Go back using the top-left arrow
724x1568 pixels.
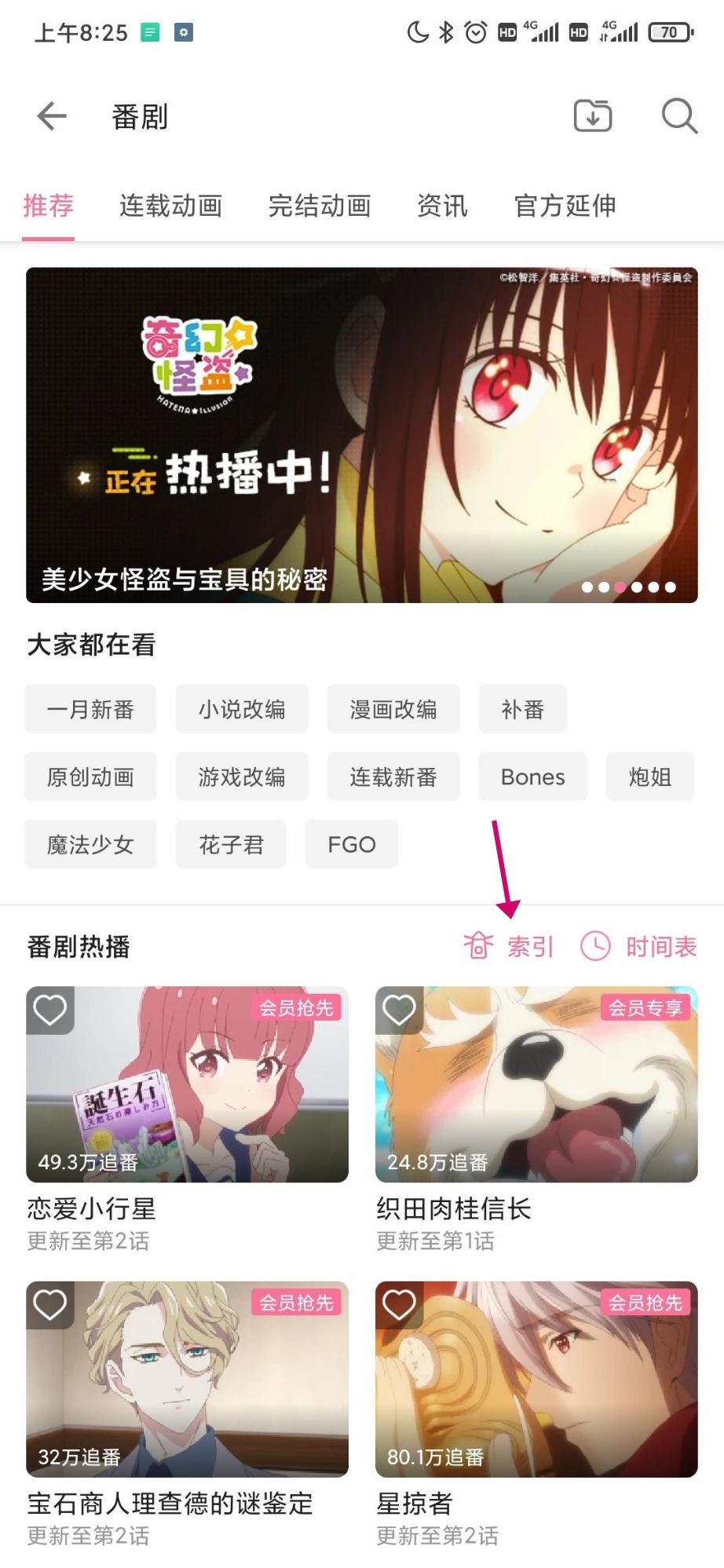(52, 116)
